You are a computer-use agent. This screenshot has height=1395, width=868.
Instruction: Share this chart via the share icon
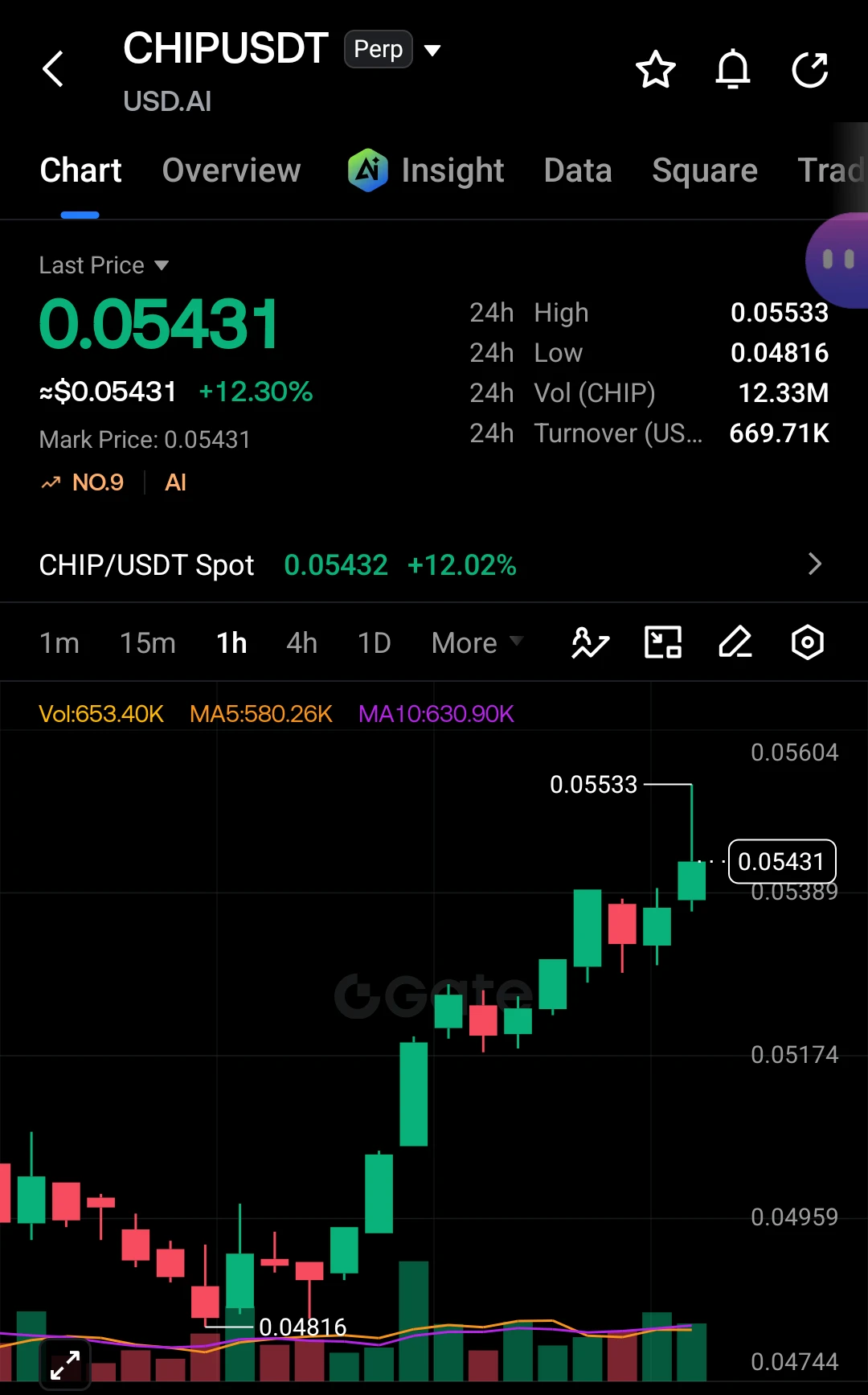click(x=809, y=69)
